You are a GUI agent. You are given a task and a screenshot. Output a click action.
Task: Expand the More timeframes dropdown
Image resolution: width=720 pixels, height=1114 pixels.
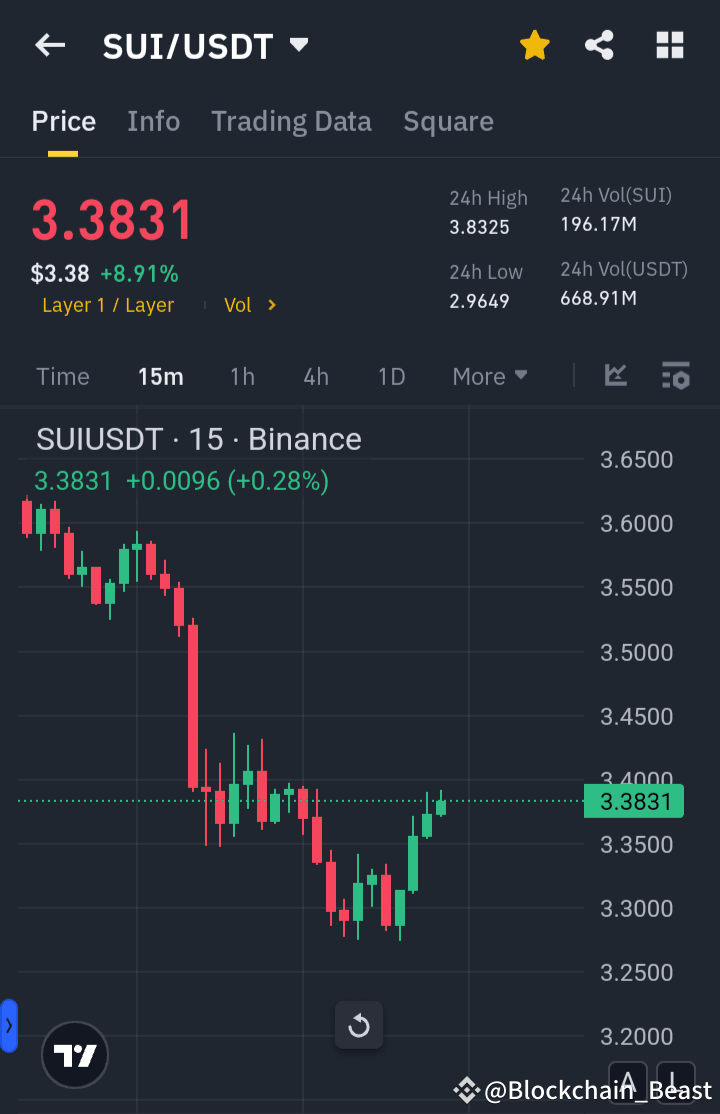[489, 376]
